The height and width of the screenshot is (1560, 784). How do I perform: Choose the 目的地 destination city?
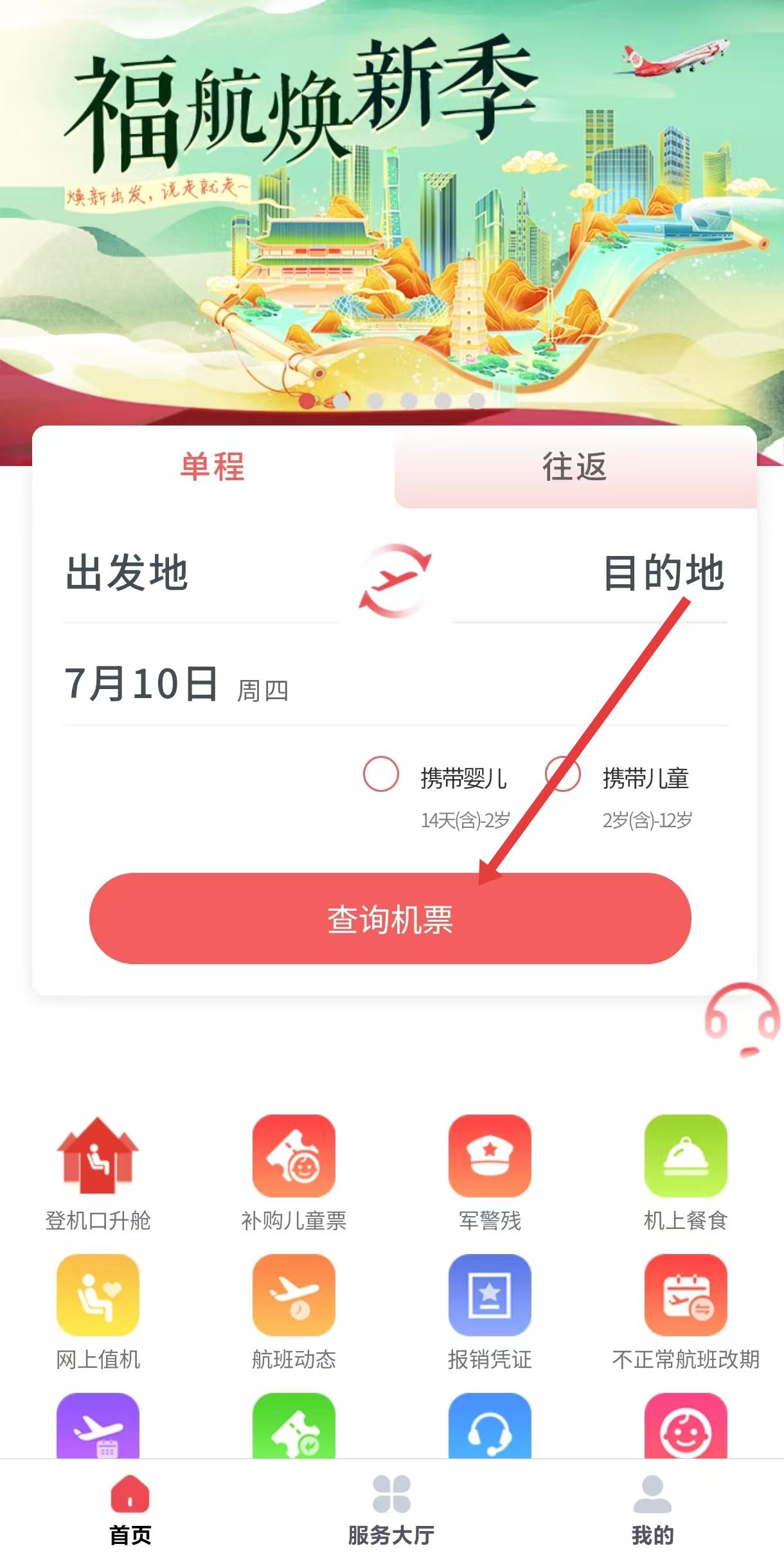pos(662,573)
